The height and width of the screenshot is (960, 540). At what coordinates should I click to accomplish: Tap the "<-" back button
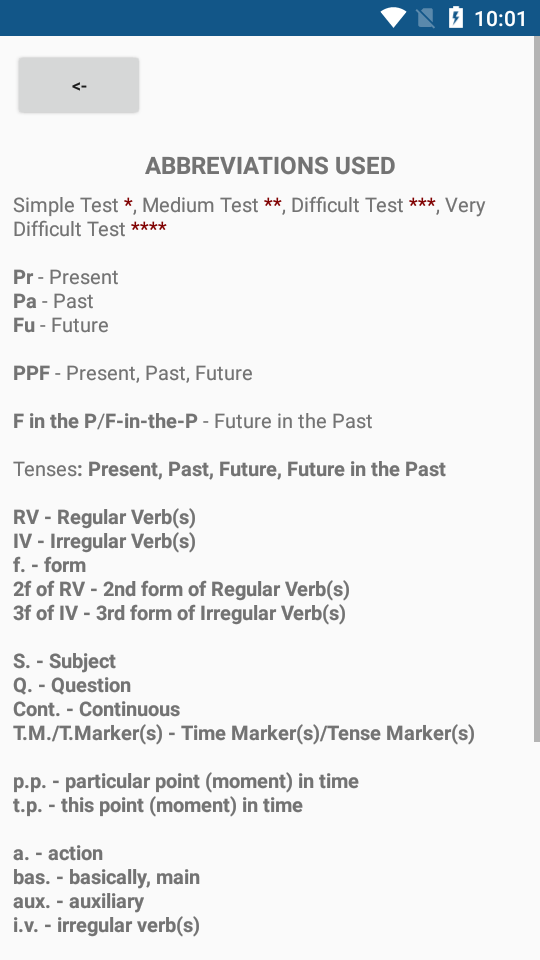(78, 85)
